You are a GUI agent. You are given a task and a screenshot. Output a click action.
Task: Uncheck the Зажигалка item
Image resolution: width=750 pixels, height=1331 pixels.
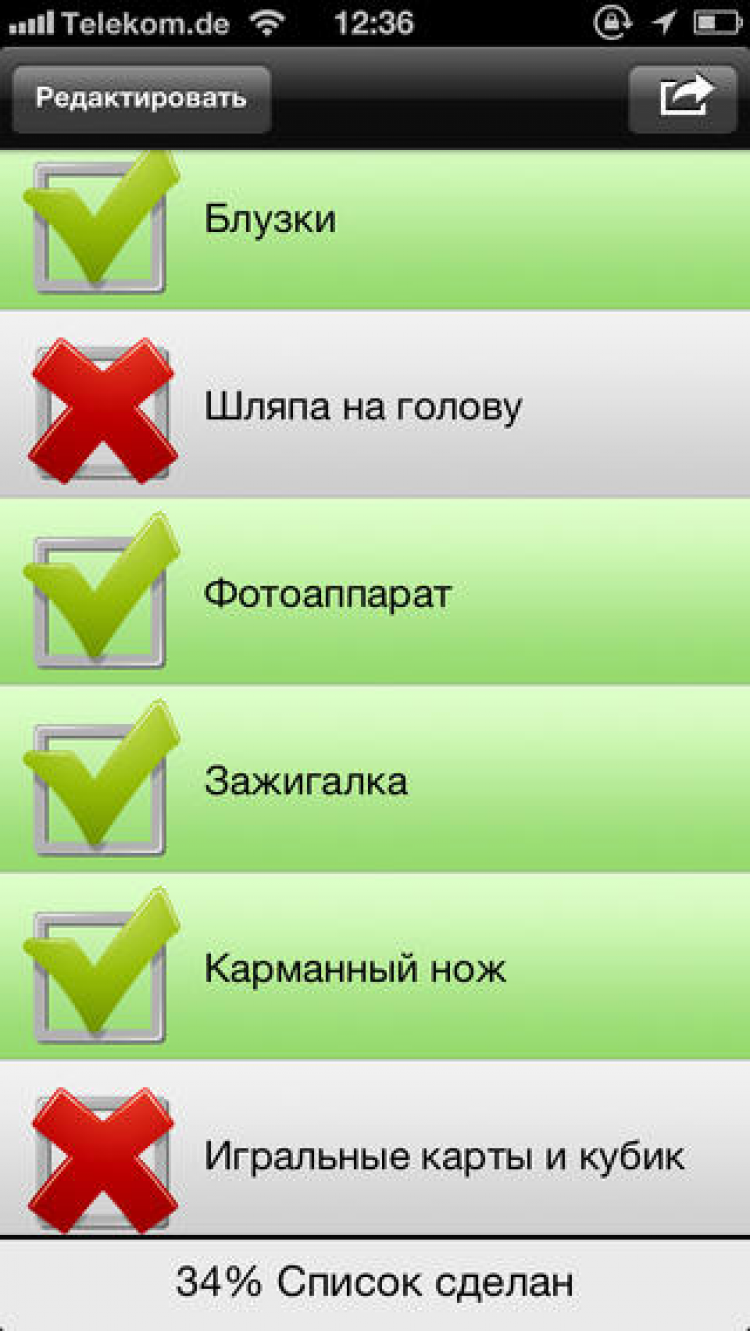[x=100, y=785]
